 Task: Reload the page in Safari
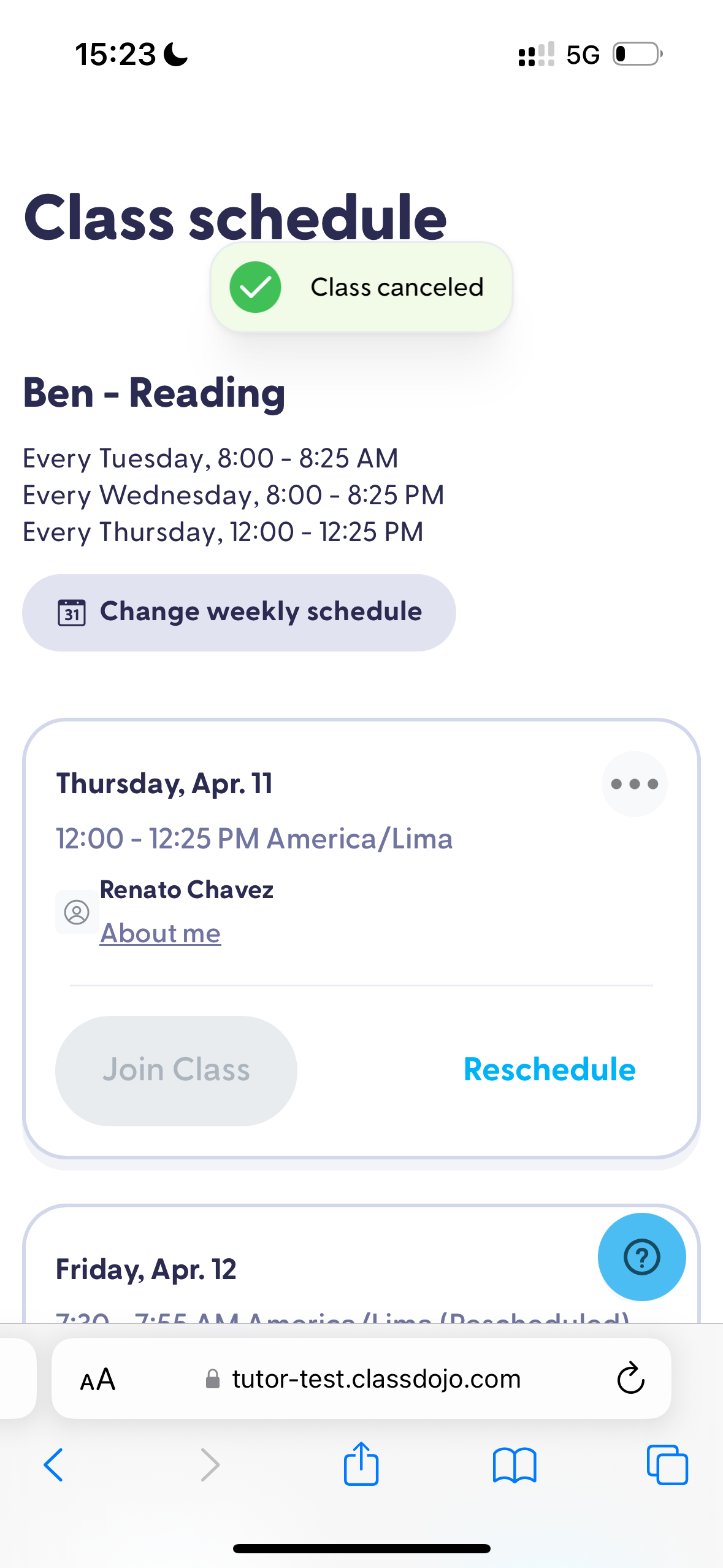tap(630, 1379)
